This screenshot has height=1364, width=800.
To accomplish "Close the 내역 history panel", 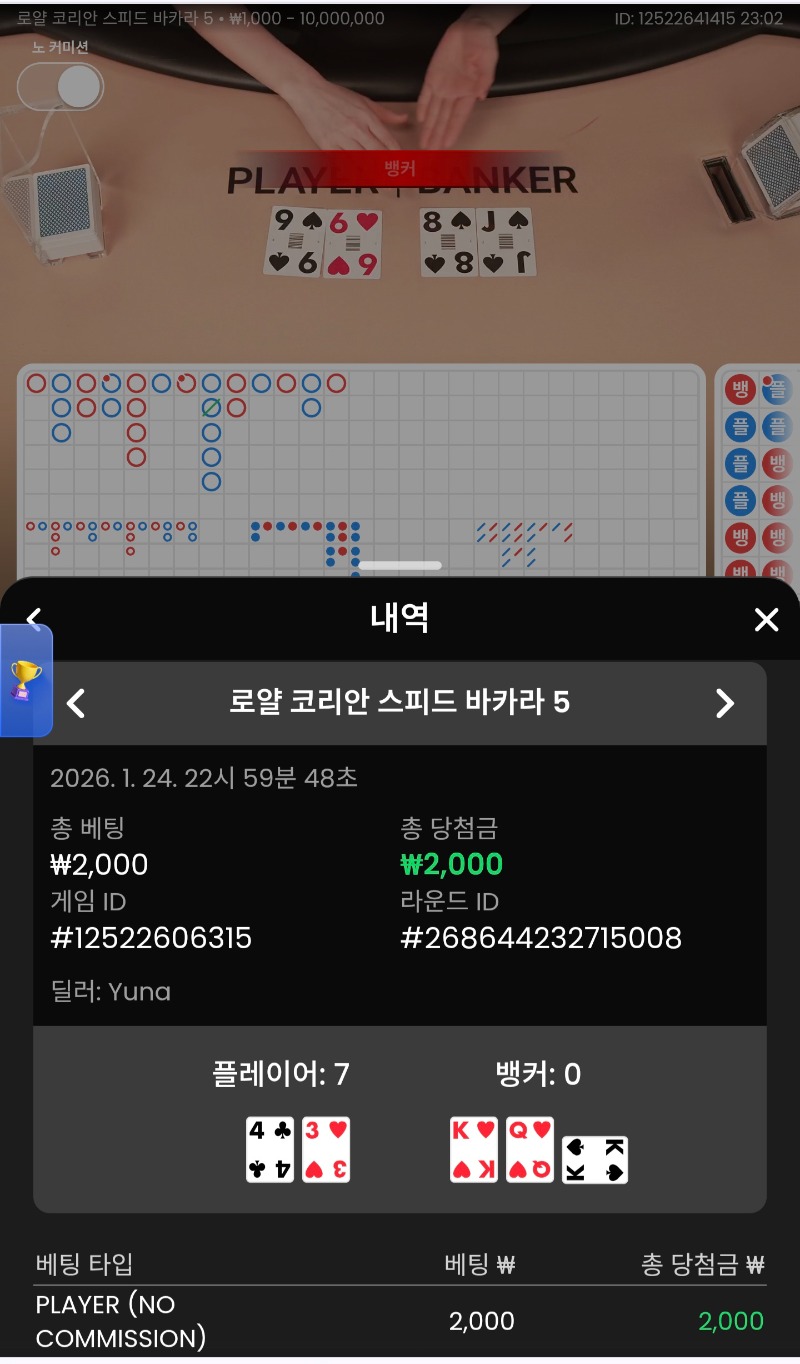I will pos(766,620).
